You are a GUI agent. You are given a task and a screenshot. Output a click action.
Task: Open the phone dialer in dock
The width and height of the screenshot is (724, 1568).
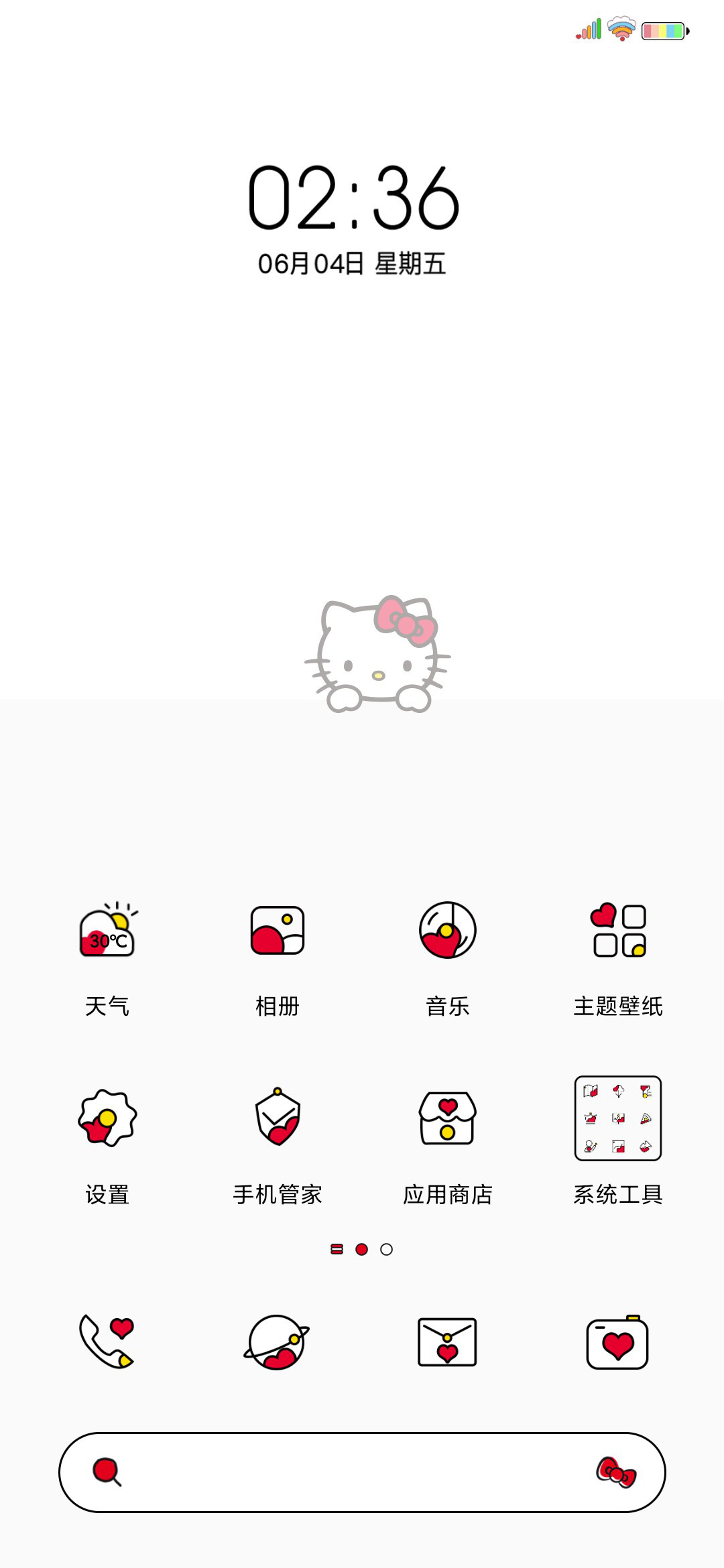107,1342
